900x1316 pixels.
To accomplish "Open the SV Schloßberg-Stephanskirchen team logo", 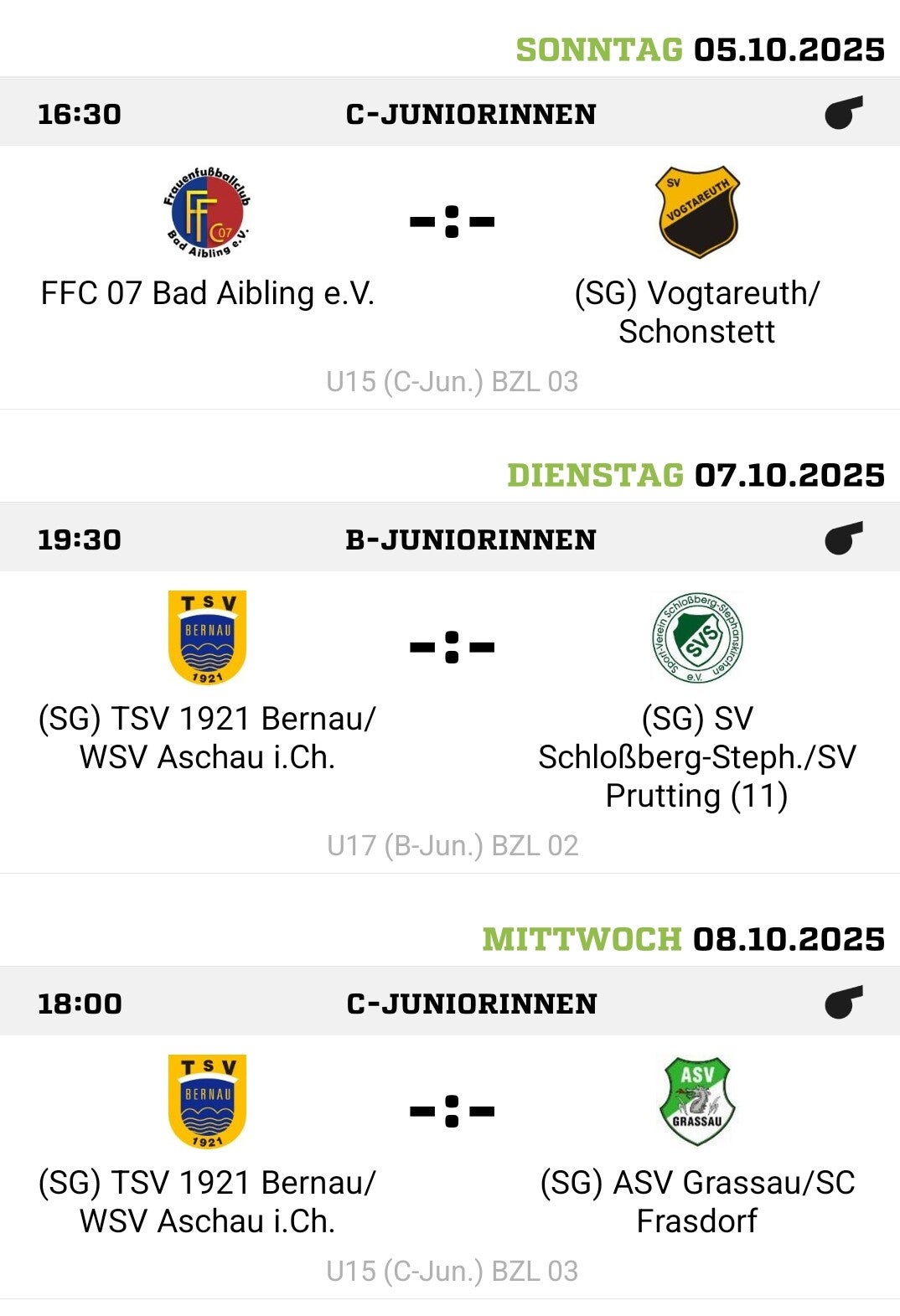I will tap(697, 637).
